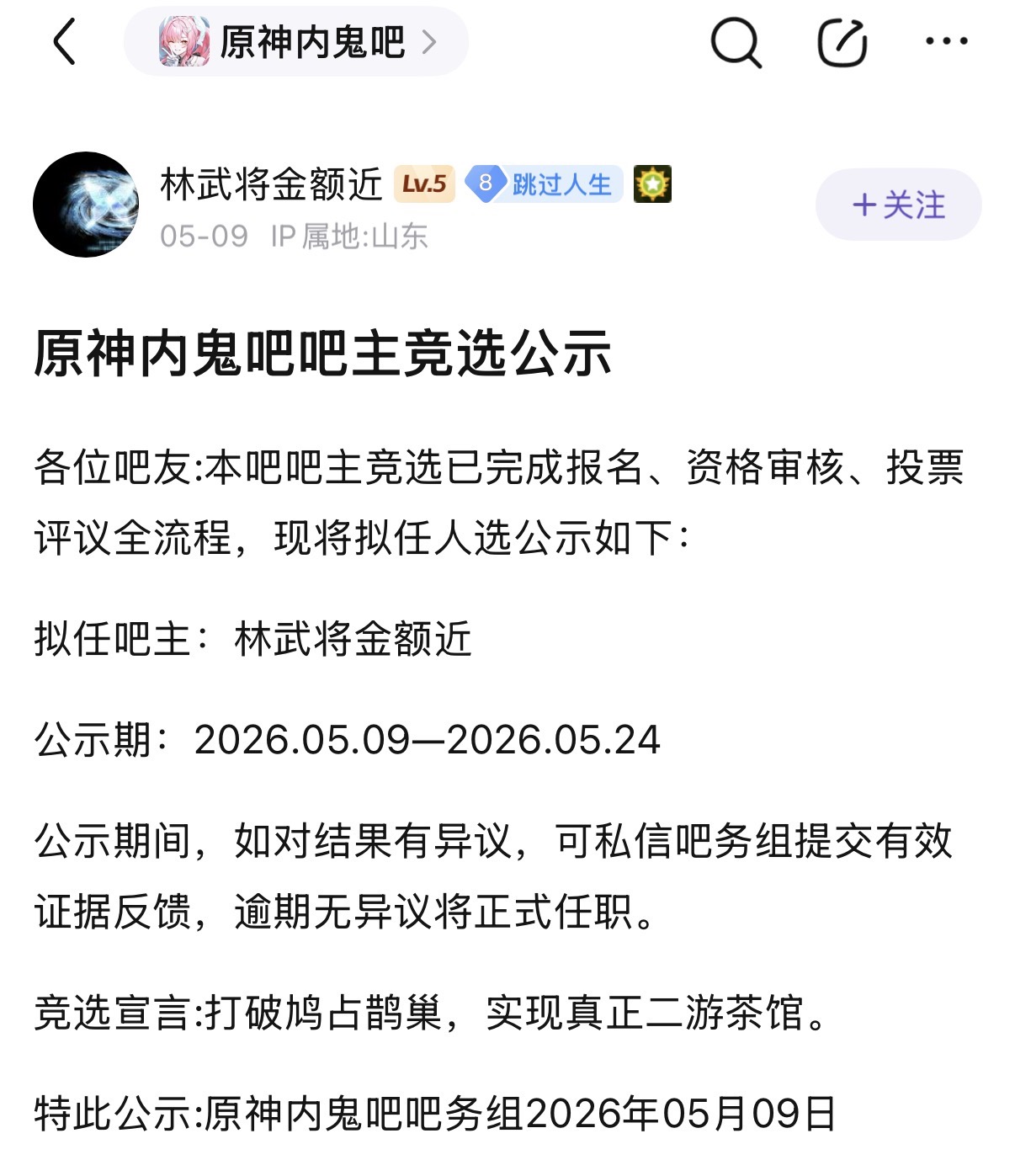This screenshot has height=1176, width=1015.
Task: Open 林武将金额近's profile avatar
Action: [86, 205]
